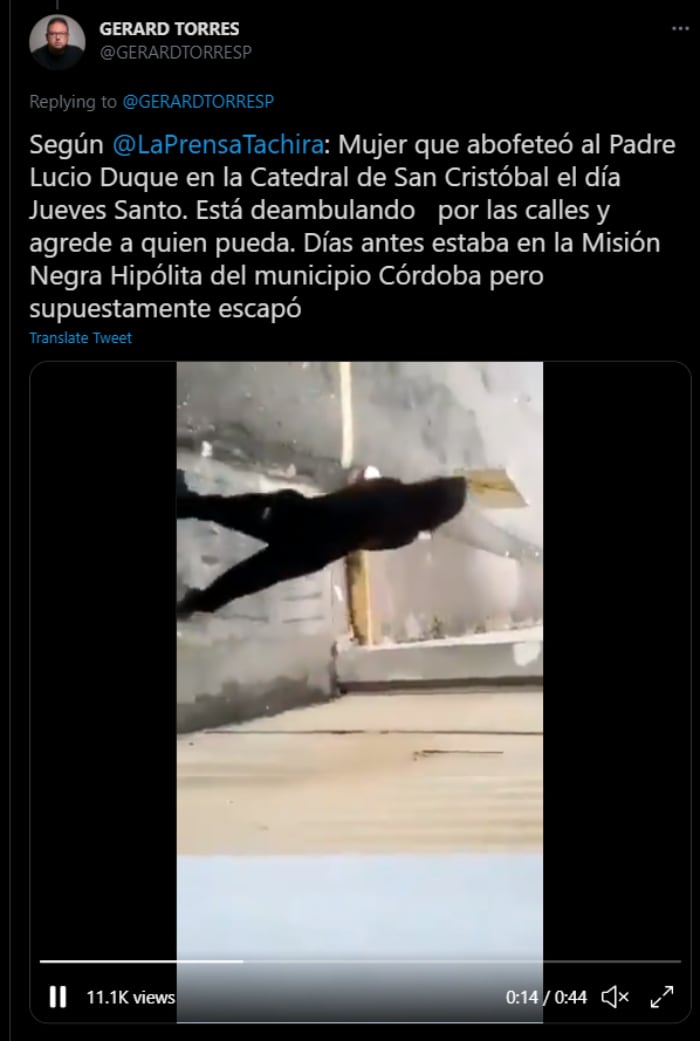
Task: Open GERARD TORRES's profile name
Action: click(169, 29)
